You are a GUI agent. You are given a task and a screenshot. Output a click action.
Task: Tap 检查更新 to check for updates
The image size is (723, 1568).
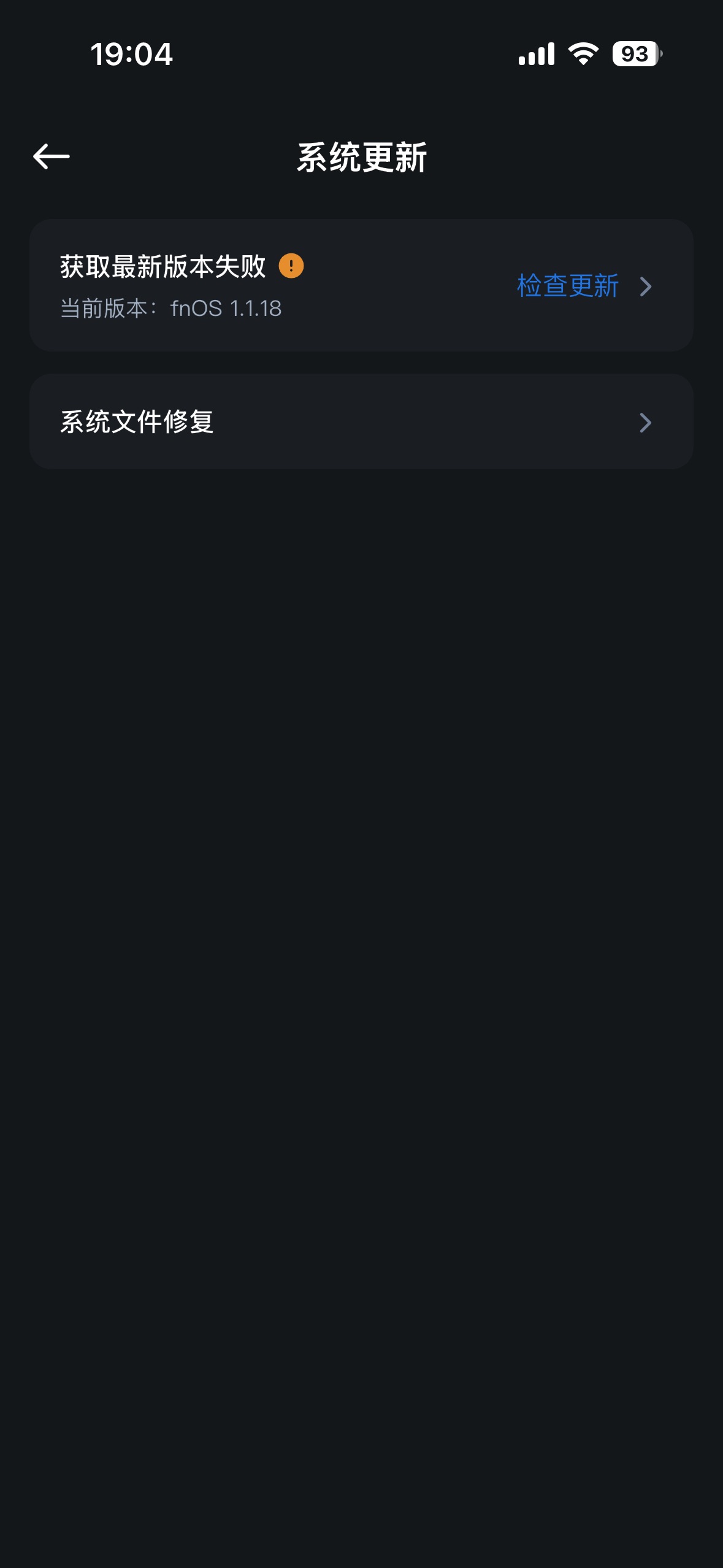[x=568, y=286]
